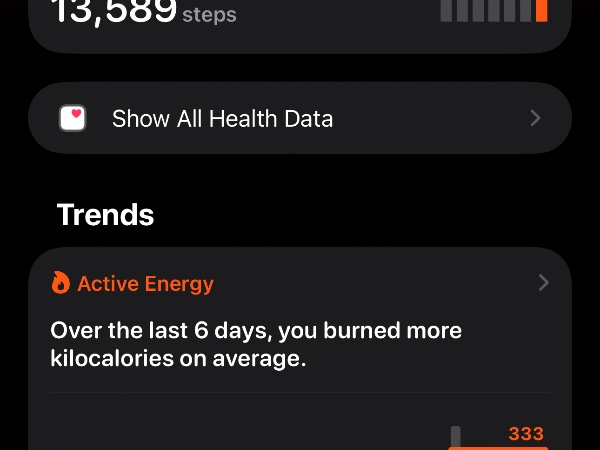Open the steps summary card

[x=299, y=22]
